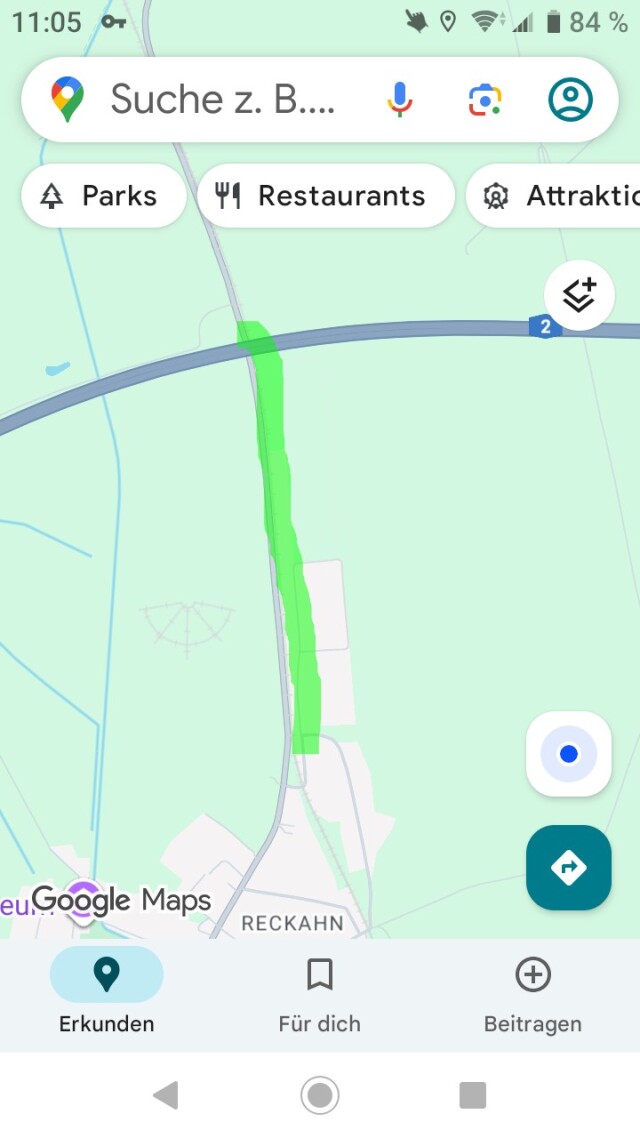Go back with system back button

(x=166, y=1095)
